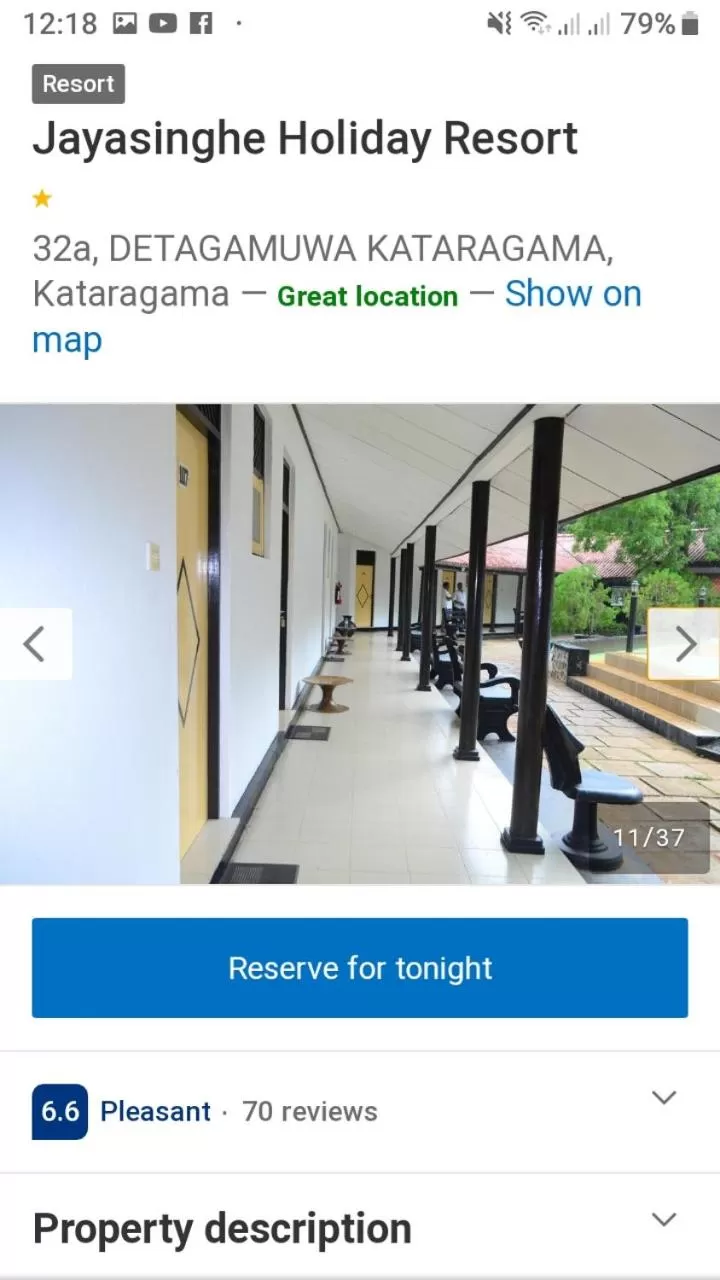The width and height of the screenshot is (720, 1280).
Task: Click the Resort category badge
Action: 78,83
